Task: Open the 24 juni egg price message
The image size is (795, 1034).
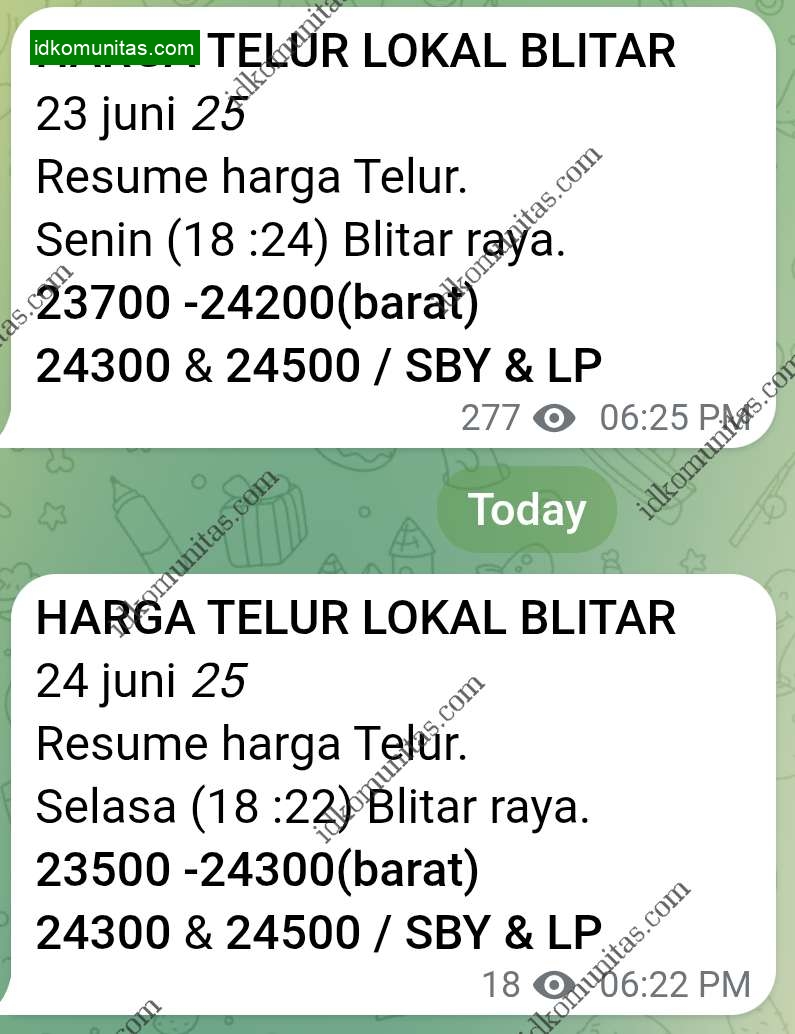Action: pyautogui.click(x=390, y=790)
